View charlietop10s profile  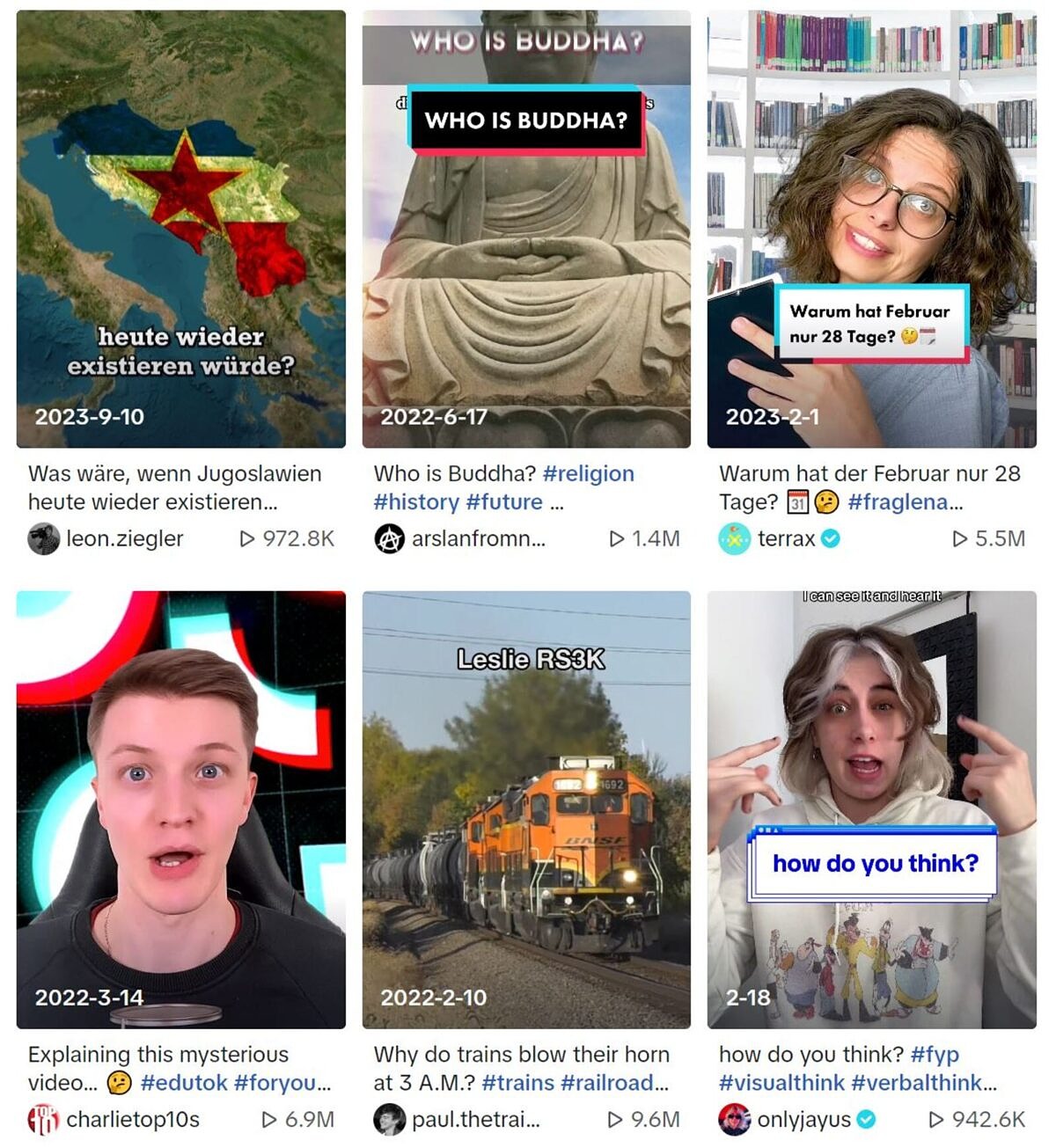(x=132, y=1119)
